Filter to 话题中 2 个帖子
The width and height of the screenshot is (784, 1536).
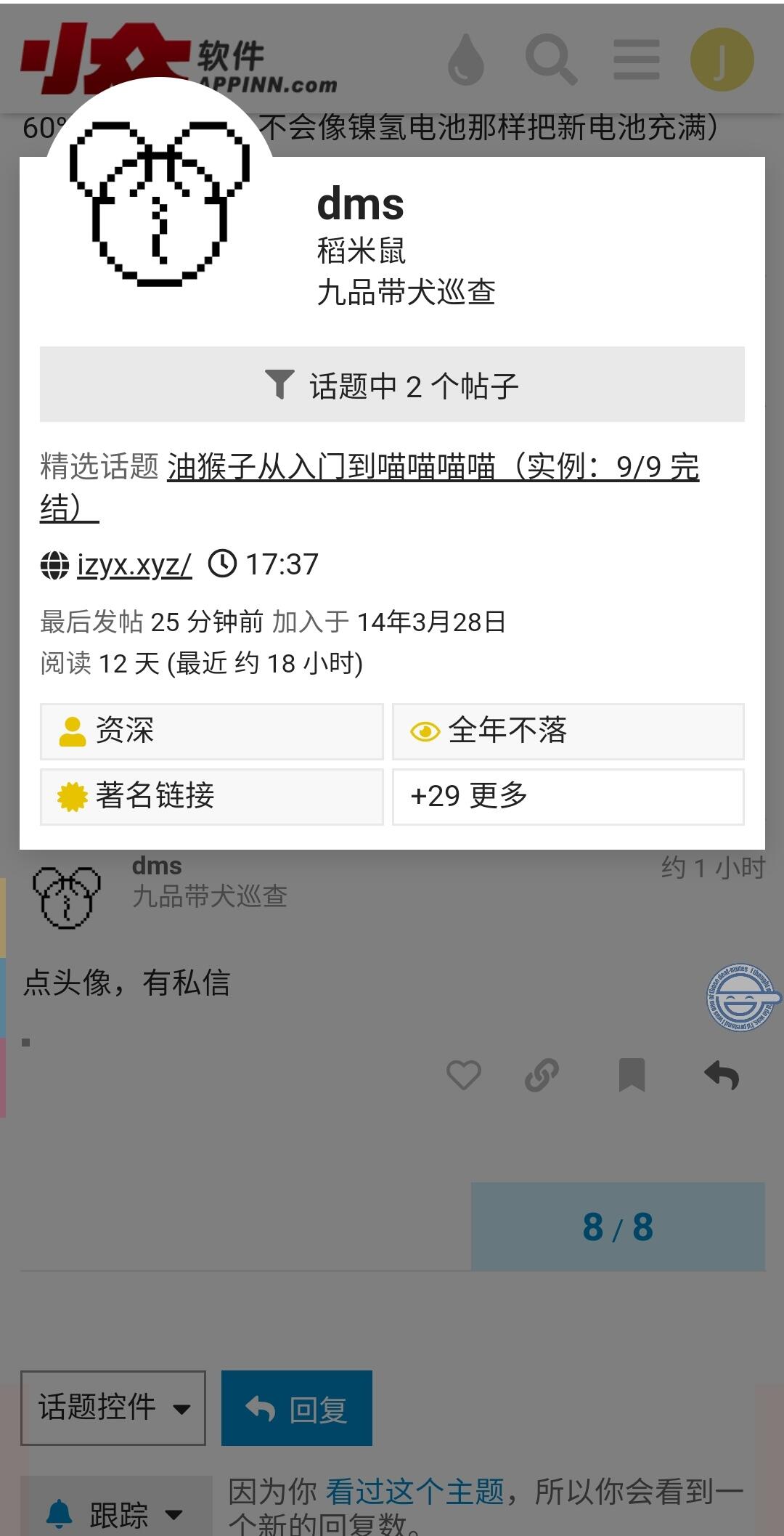392,385
